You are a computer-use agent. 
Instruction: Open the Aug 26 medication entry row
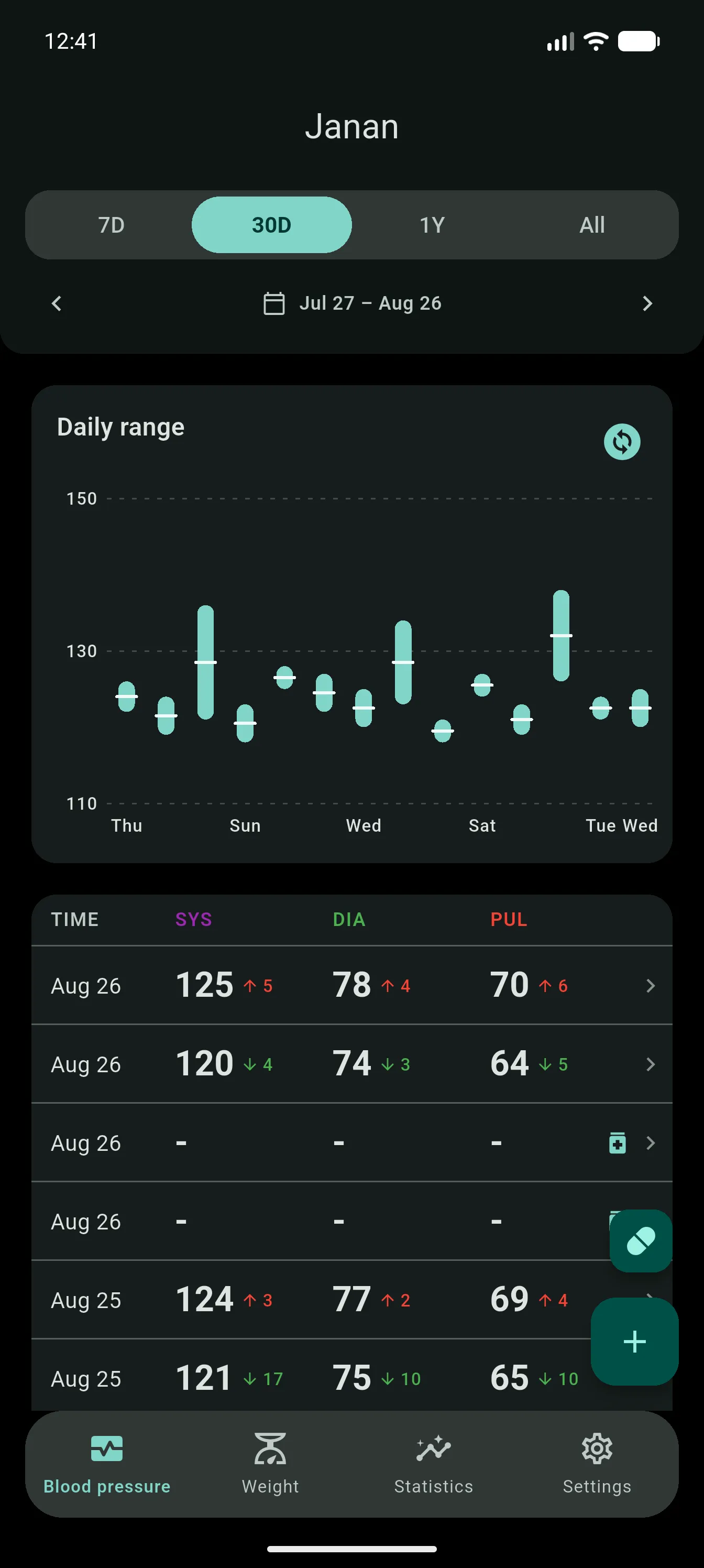pos(351,1142)
